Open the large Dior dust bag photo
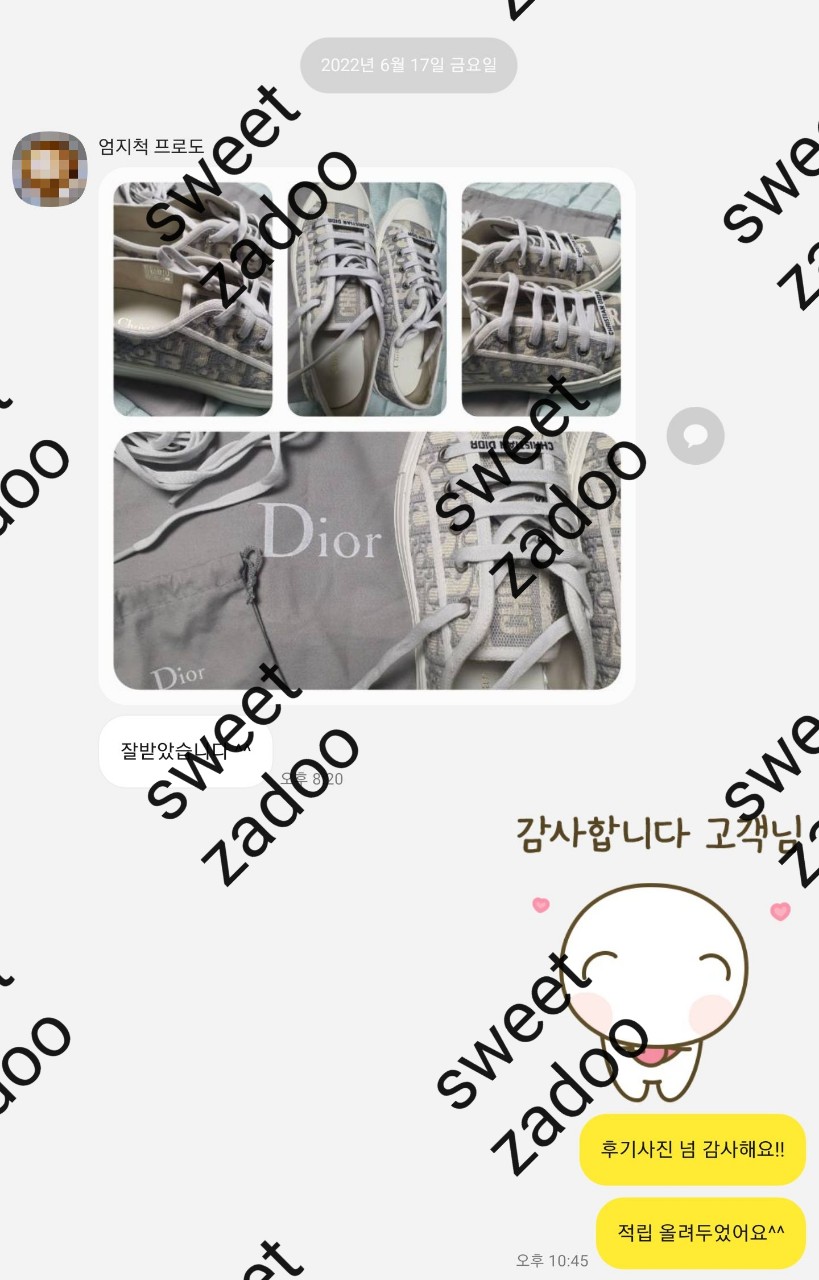 click(x=366, y=560)
